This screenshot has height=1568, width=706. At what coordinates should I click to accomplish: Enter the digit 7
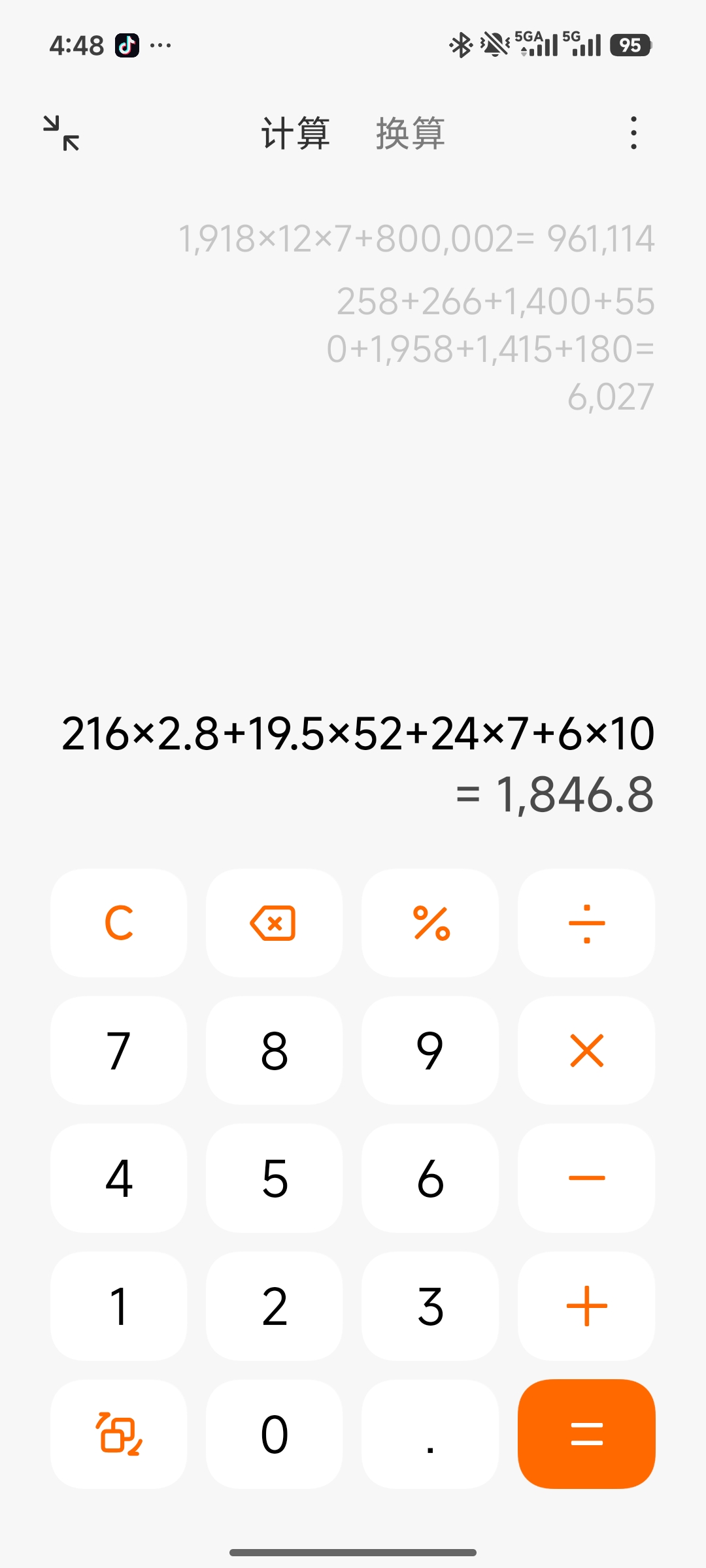pos(119,1051)
